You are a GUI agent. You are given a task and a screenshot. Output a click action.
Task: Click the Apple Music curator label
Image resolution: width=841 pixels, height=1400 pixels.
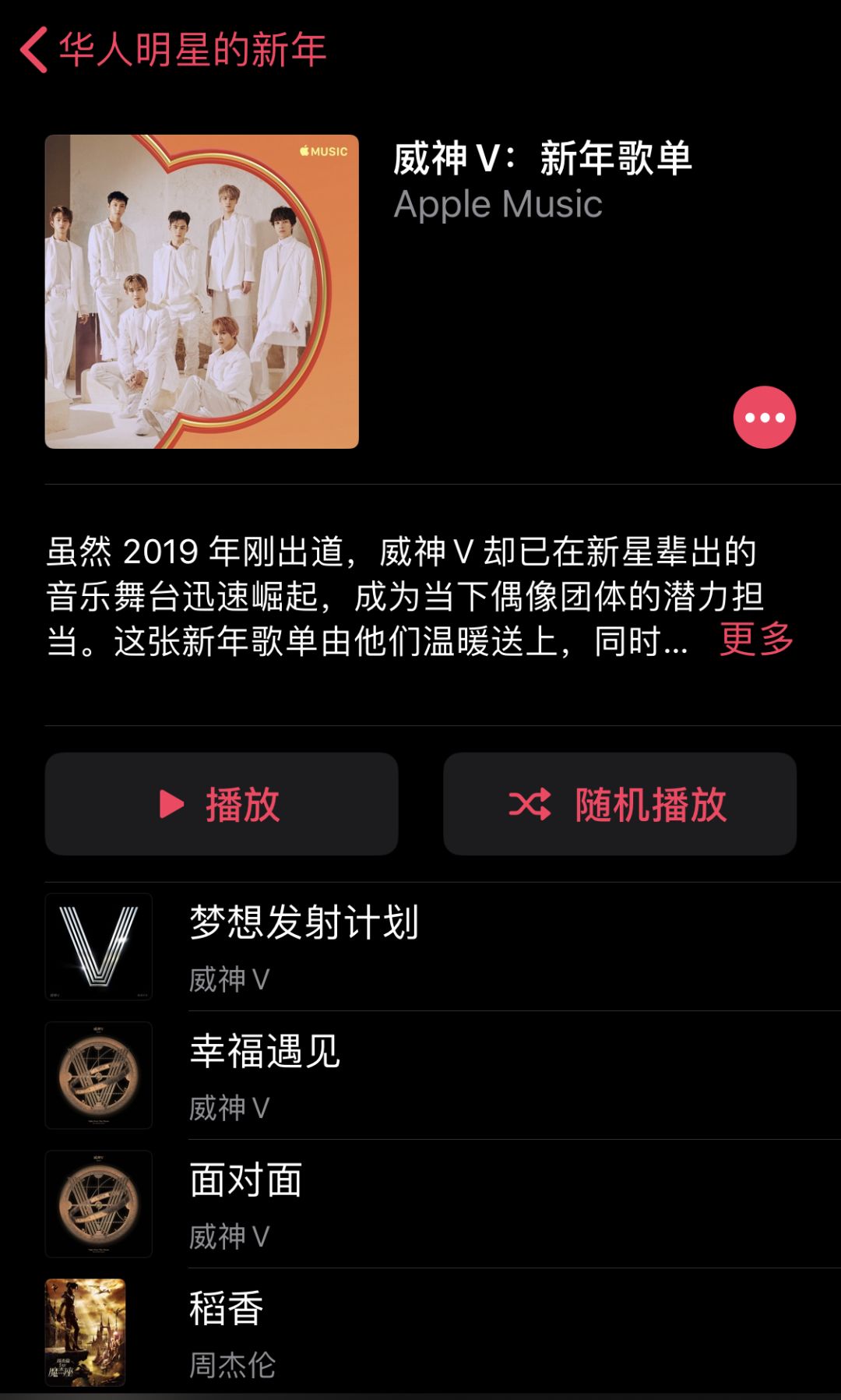click(497, 205)
